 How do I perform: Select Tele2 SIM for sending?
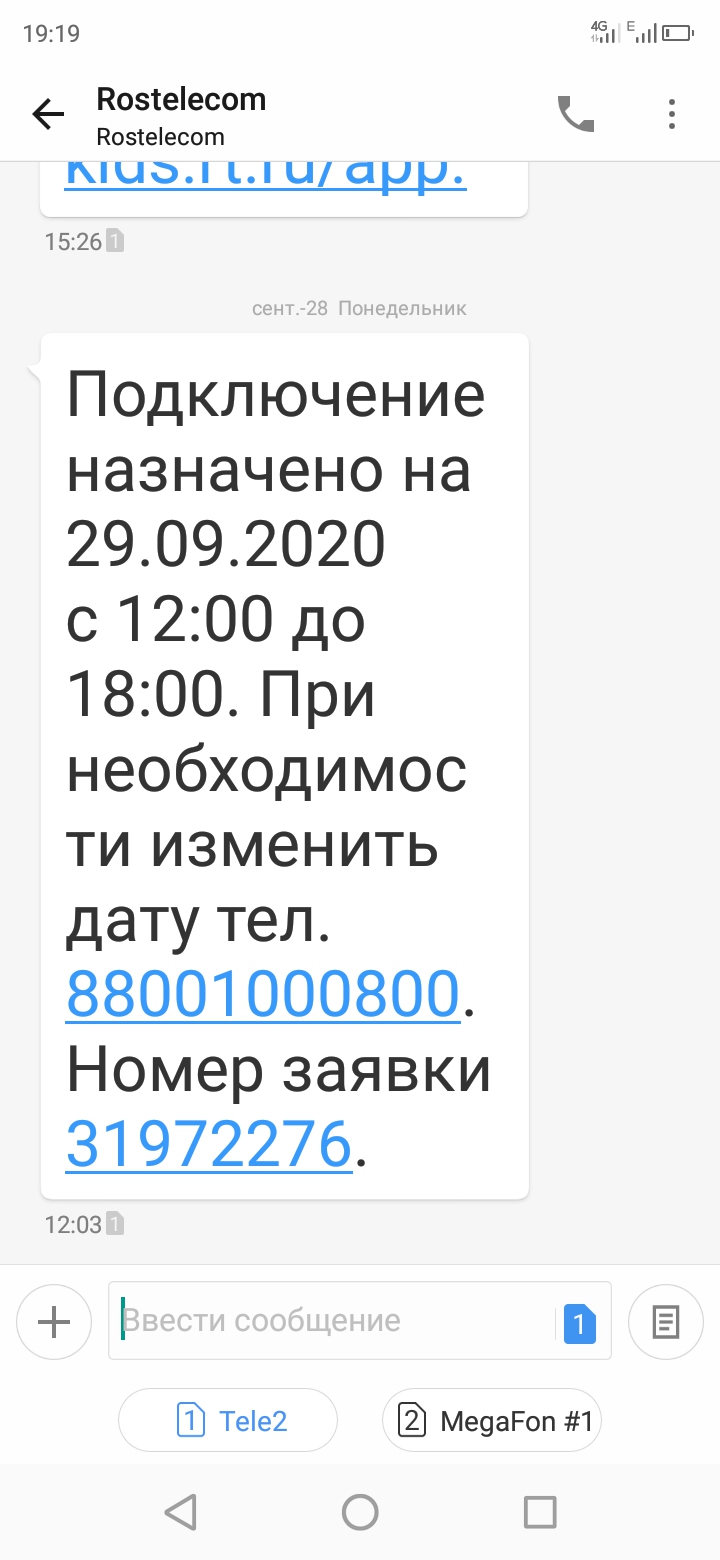pyautogui.click(x=228, y=1420)
